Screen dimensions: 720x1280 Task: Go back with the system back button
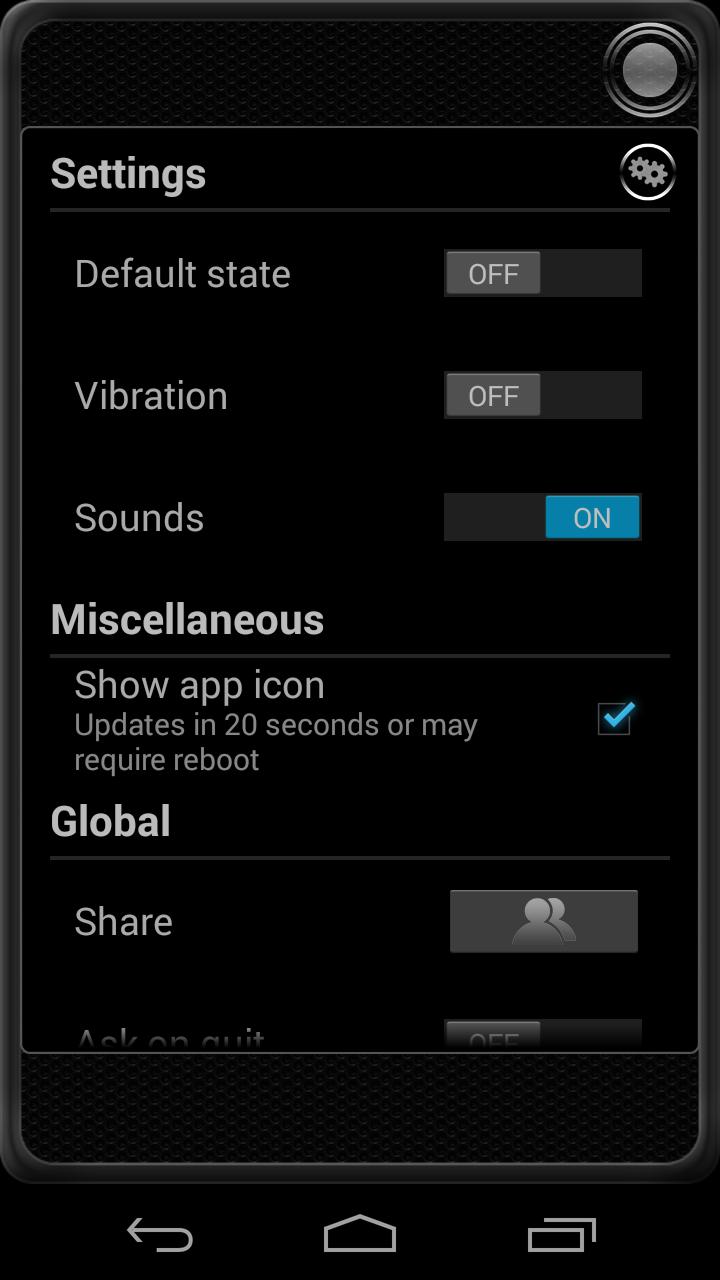160,1235
